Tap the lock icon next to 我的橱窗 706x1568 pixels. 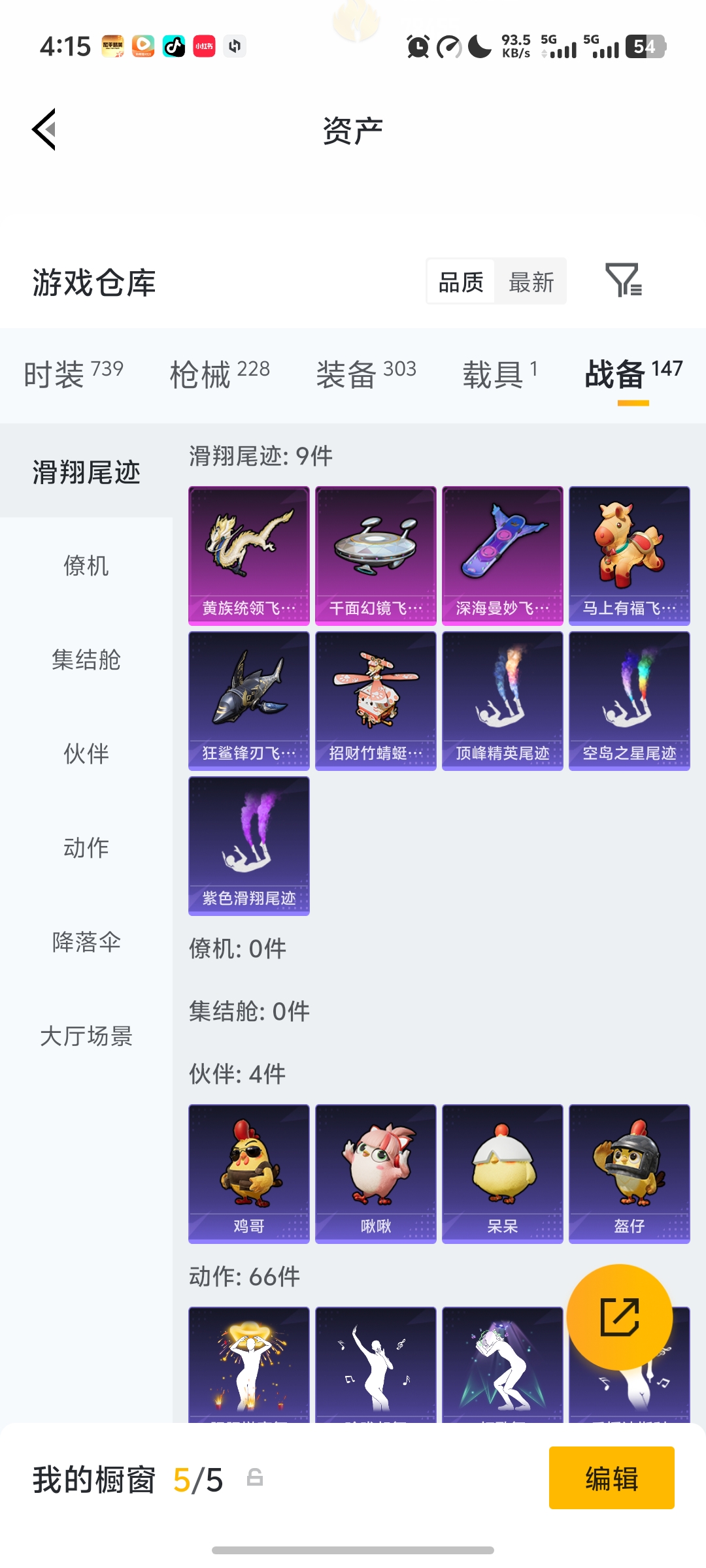coord(255,1479)
